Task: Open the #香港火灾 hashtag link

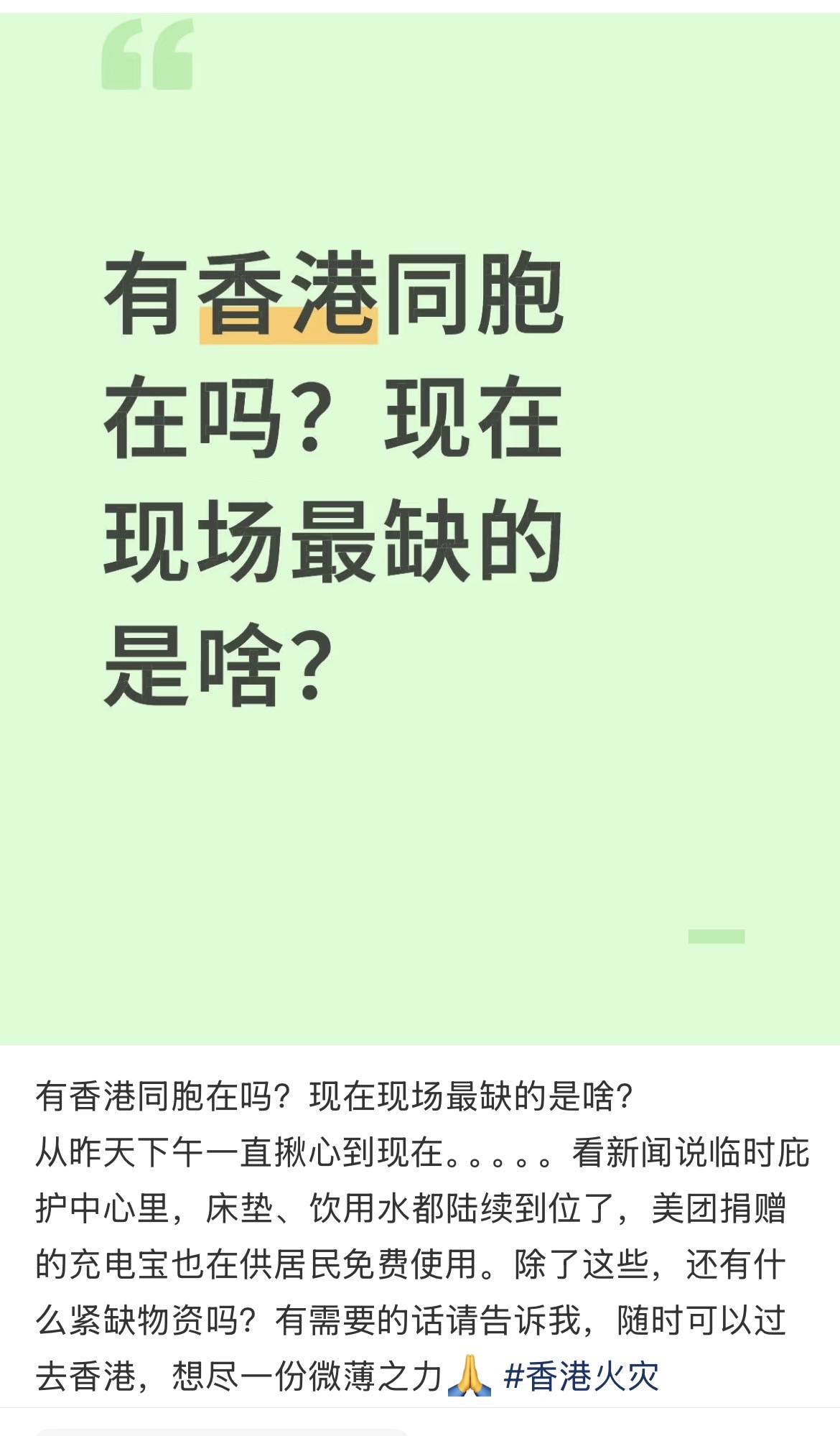Action: (x=581, y=1376)
